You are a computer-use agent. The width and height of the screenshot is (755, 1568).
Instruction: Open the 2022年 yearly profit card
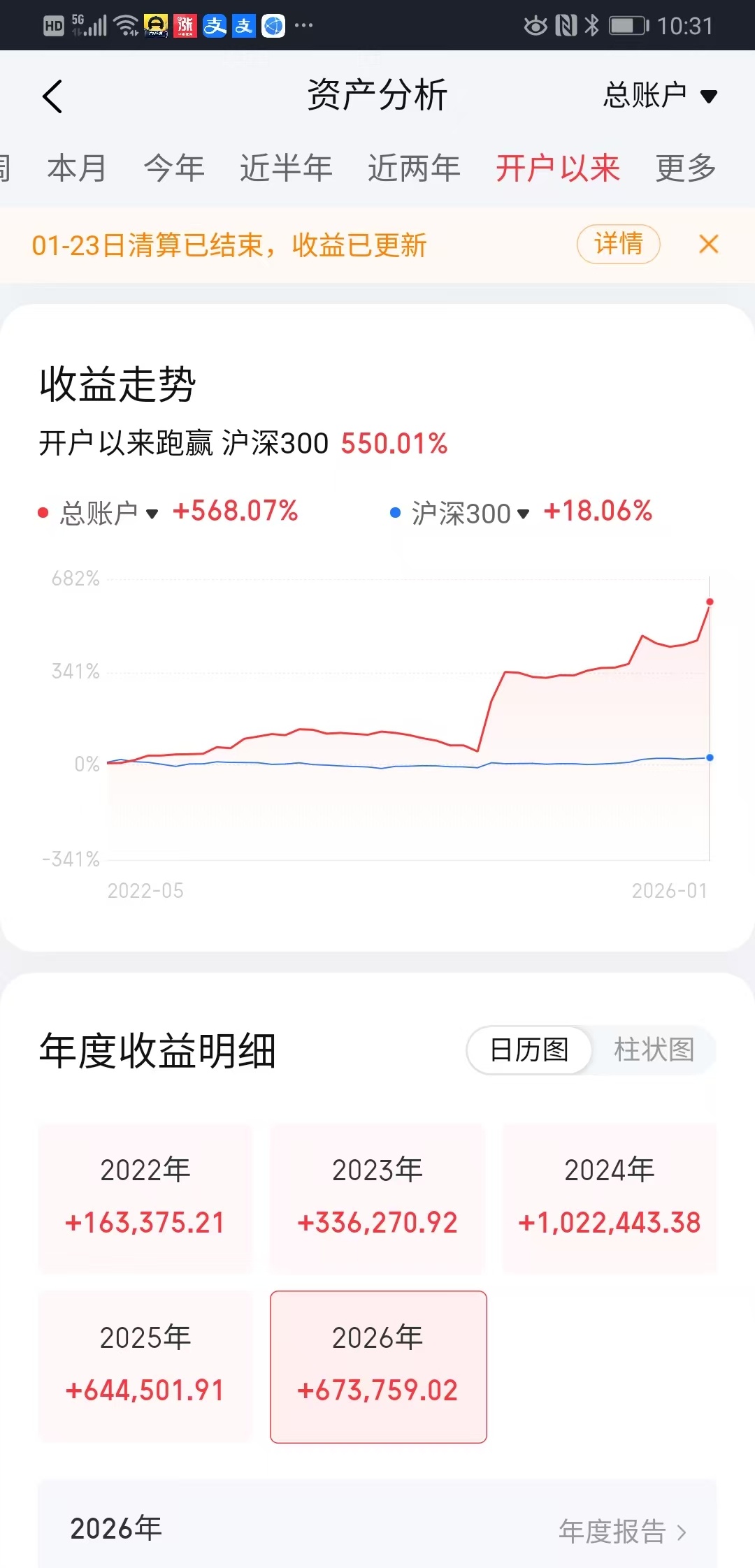(145, 1198)
